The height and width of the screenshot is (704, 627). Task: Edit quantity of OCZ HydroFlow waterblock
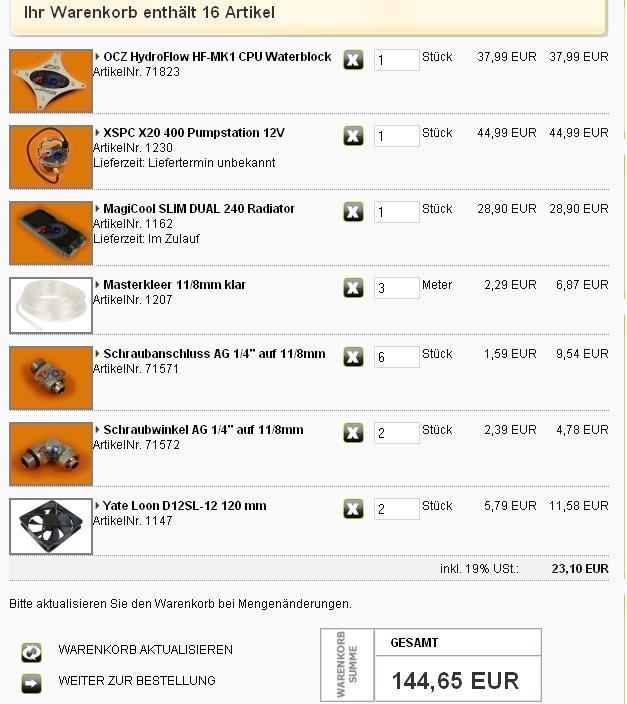coord(396,60)
